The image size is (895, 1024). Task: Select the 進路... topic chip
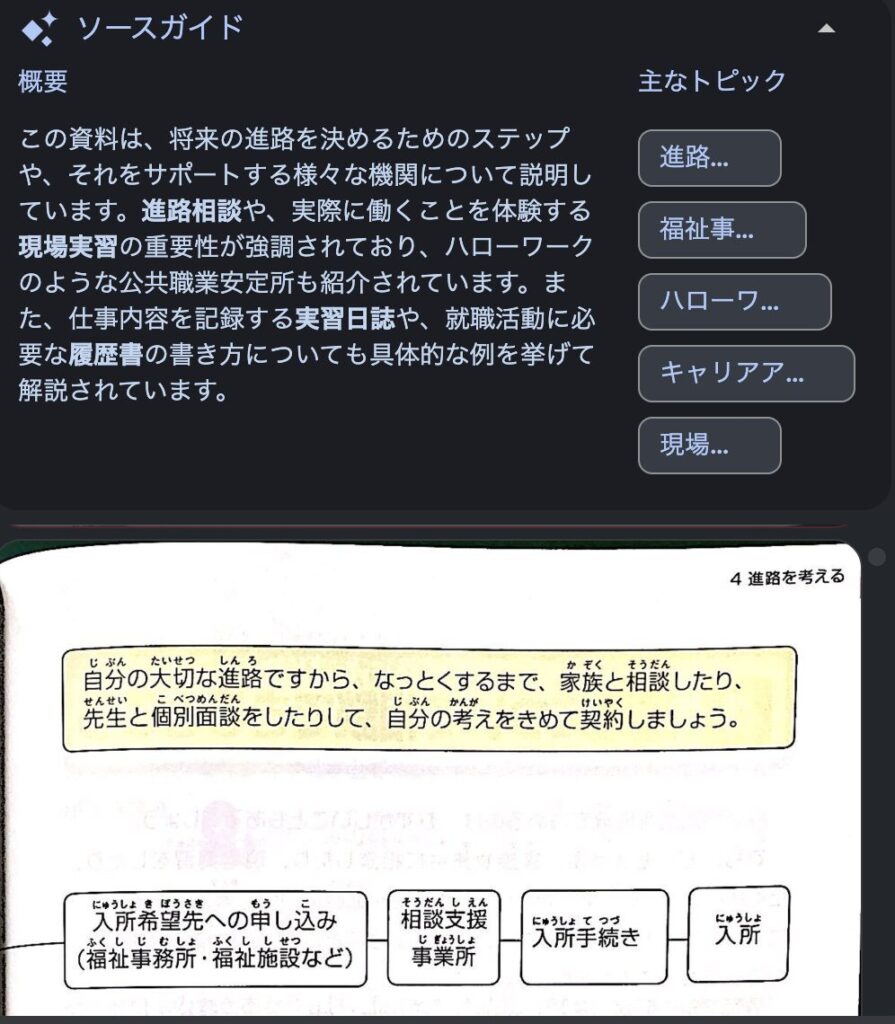click(x=709, y=158)
